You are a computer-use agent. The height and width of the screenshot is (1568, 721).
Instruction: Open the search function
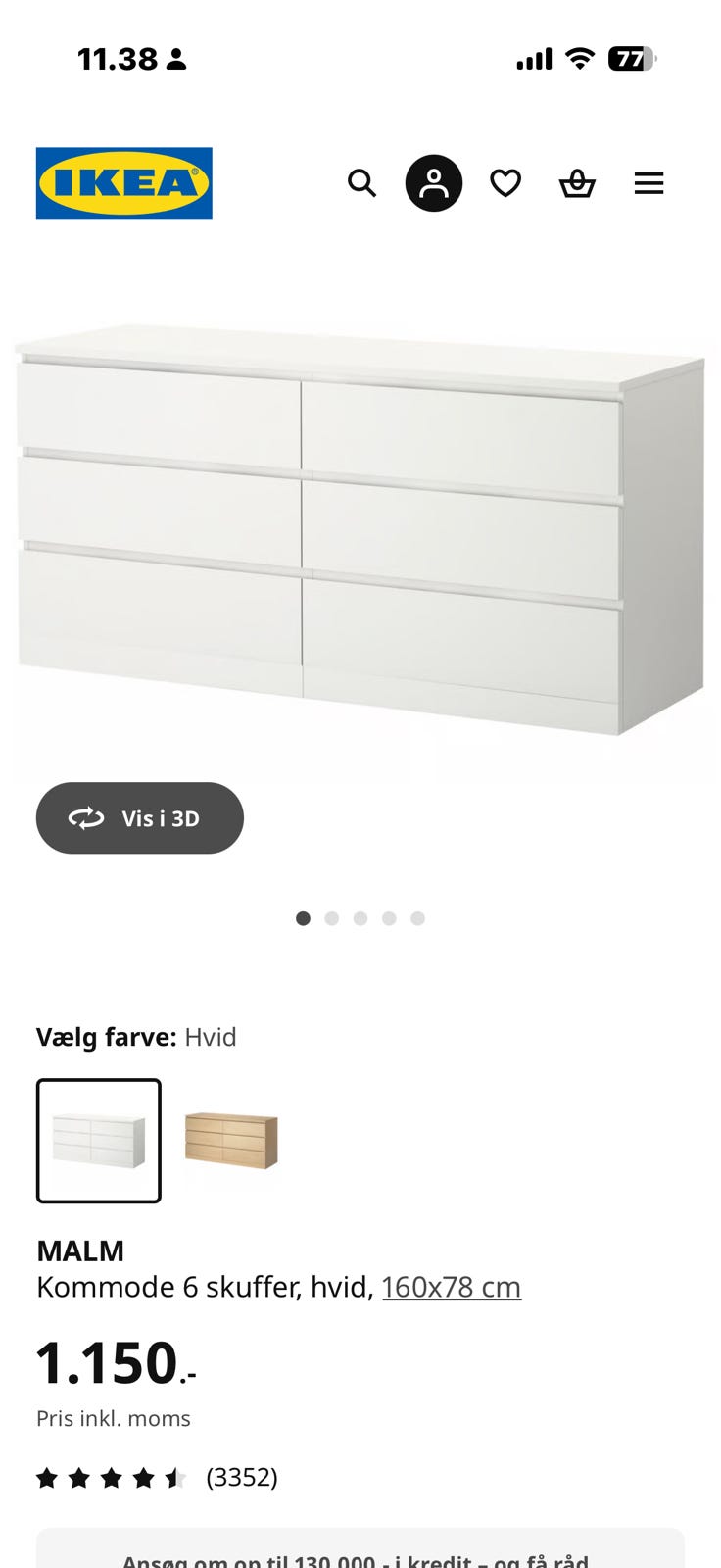click(x=361, y=183)
